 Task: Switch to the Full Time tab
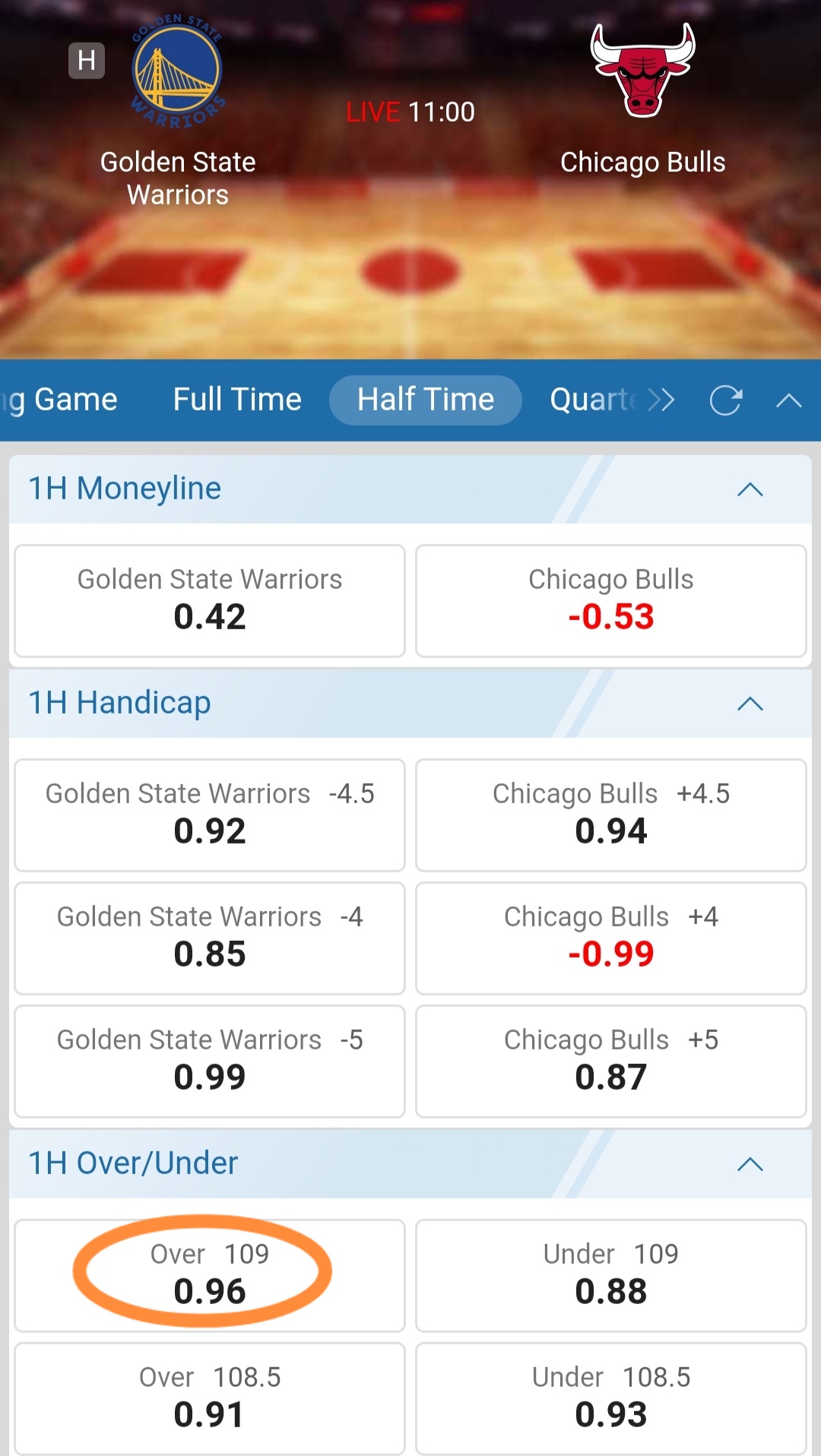click(236, 400)
